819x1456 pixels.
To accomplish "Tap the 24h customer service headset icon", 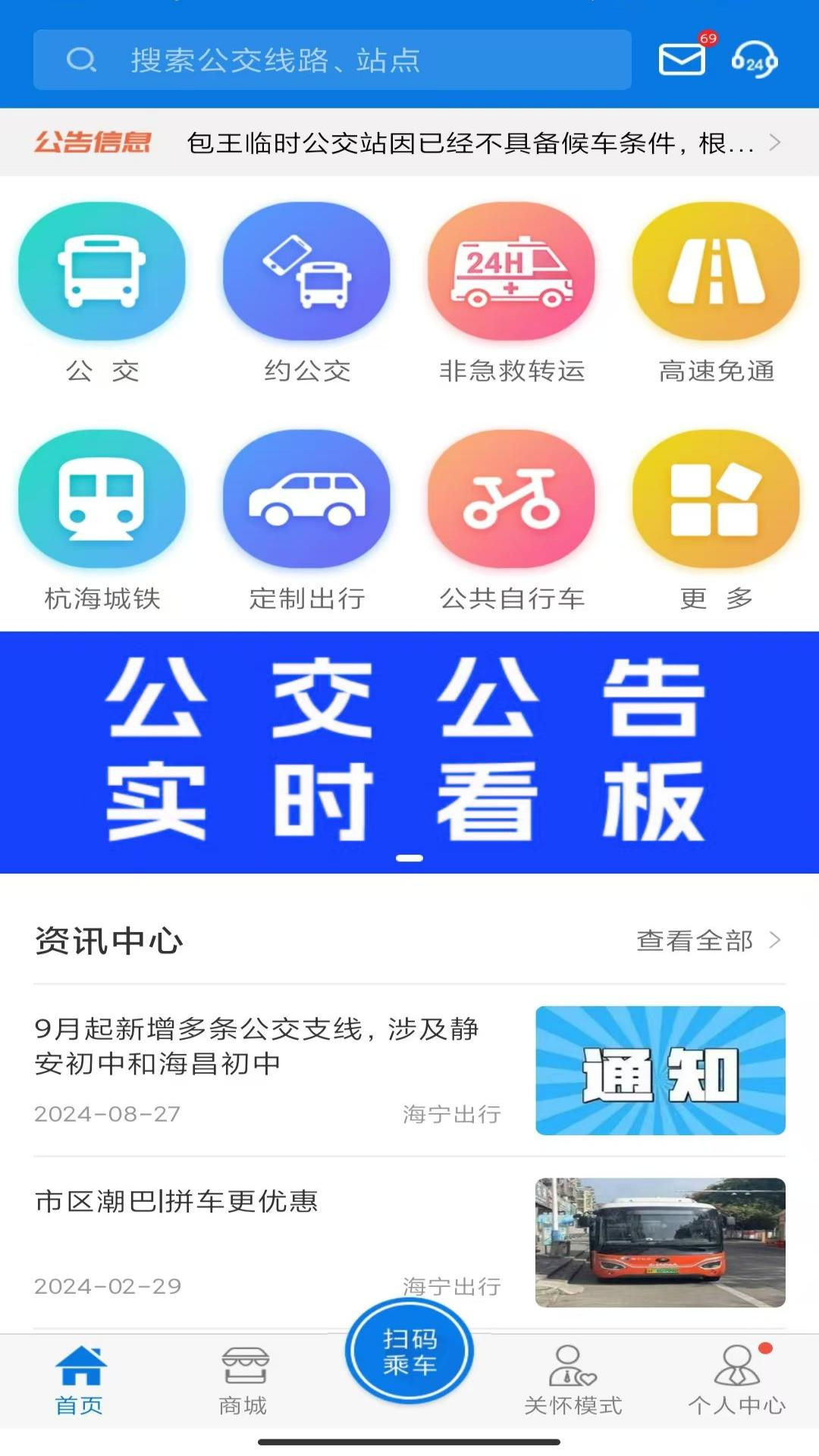I will point(753,62).
